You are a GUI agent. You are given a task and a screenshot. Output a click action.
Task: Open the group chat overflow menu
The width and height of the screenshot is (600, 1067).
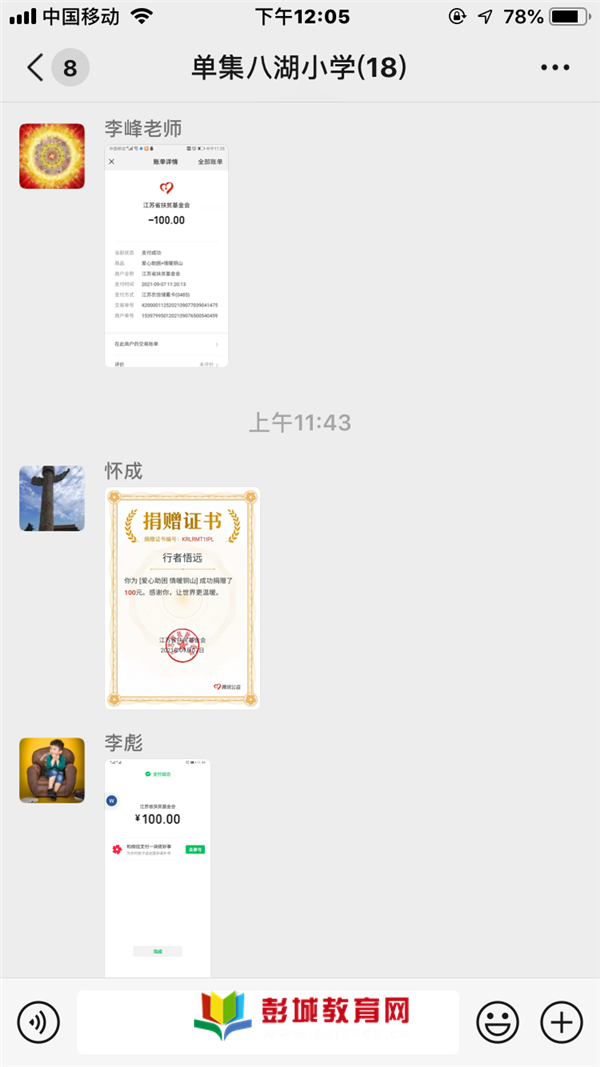click(554, 68)
